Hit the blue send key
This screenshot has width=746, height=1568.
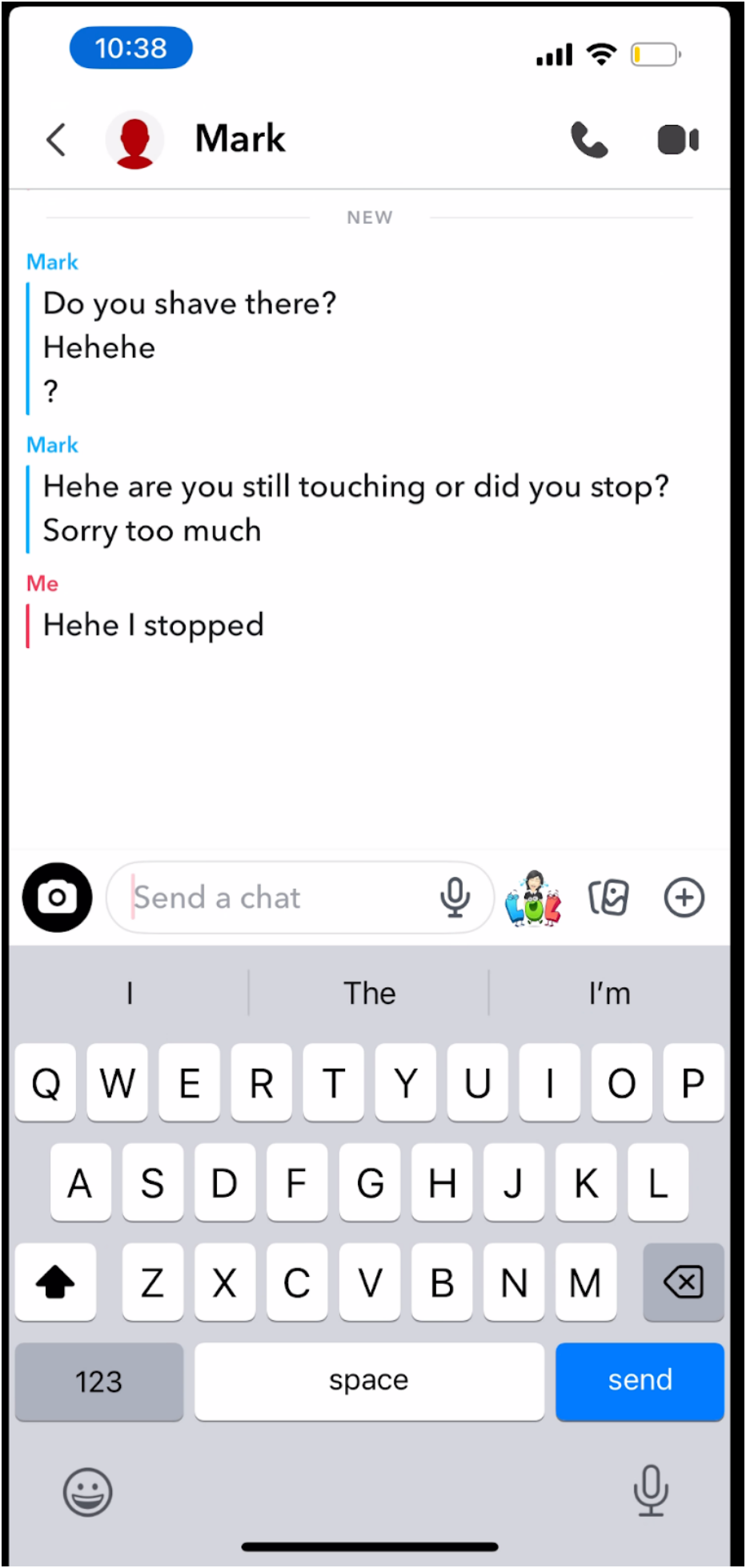(640, 1381)
